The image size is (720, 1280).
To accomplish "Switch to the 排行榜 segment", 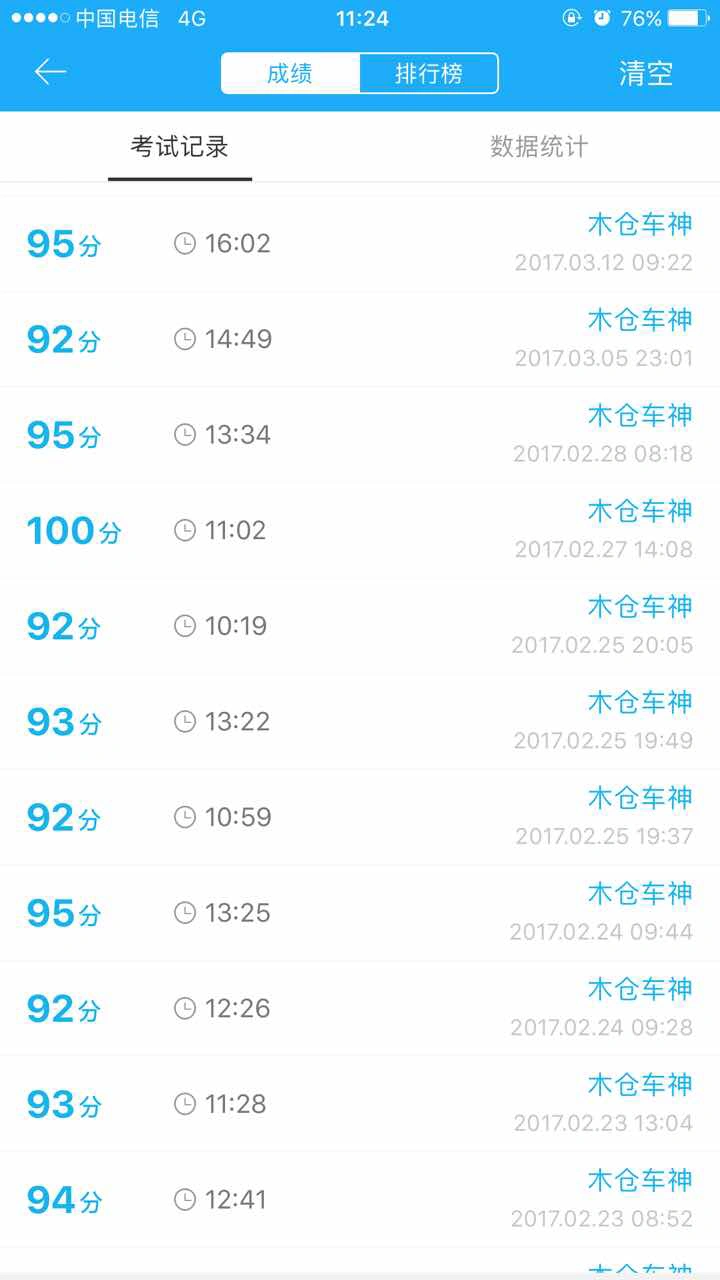I will pyautogui.click(x=429, y=73).
